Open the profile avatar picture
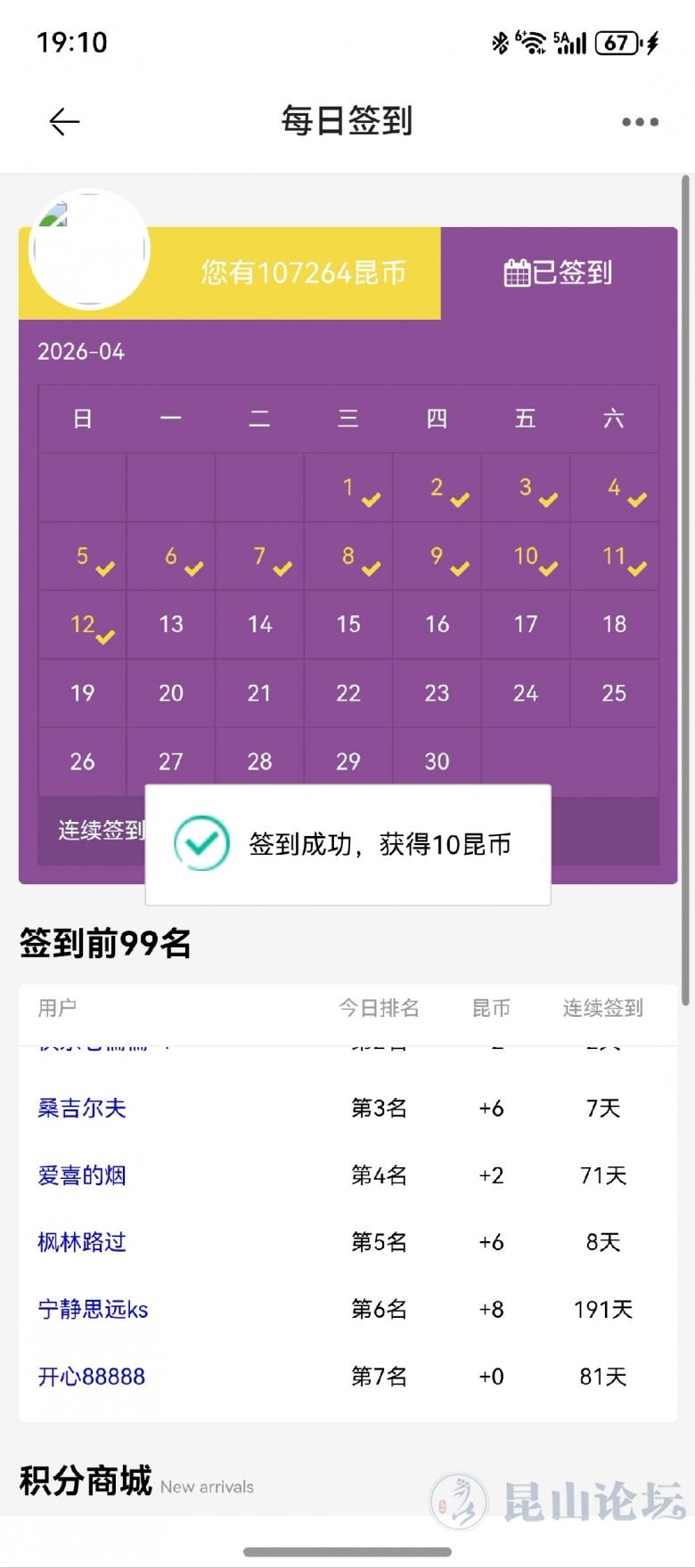The image size is (695, 1568). (x=89, y=250)
